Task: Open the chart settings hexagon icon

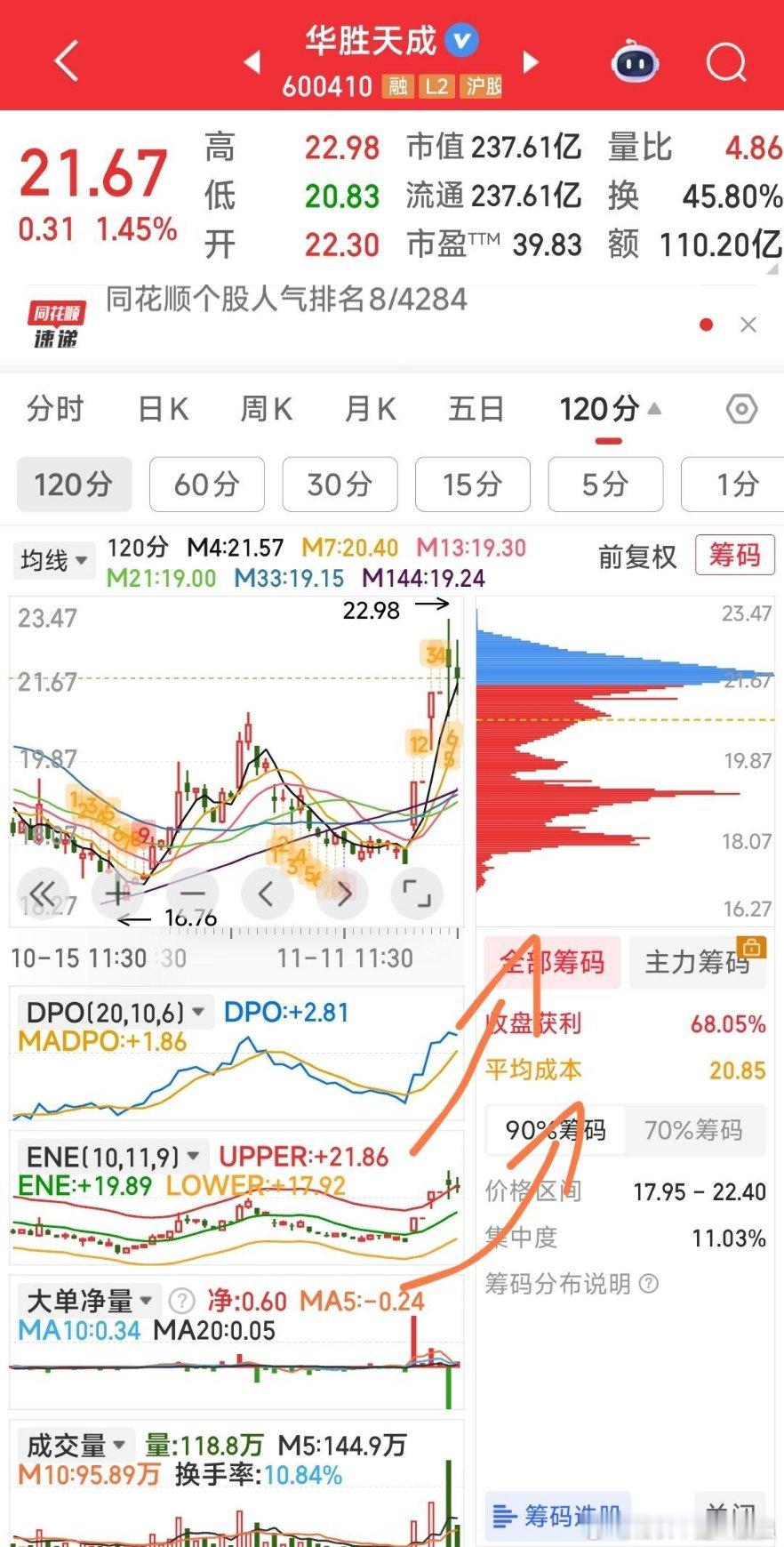Action: click(x=741, y=409)
